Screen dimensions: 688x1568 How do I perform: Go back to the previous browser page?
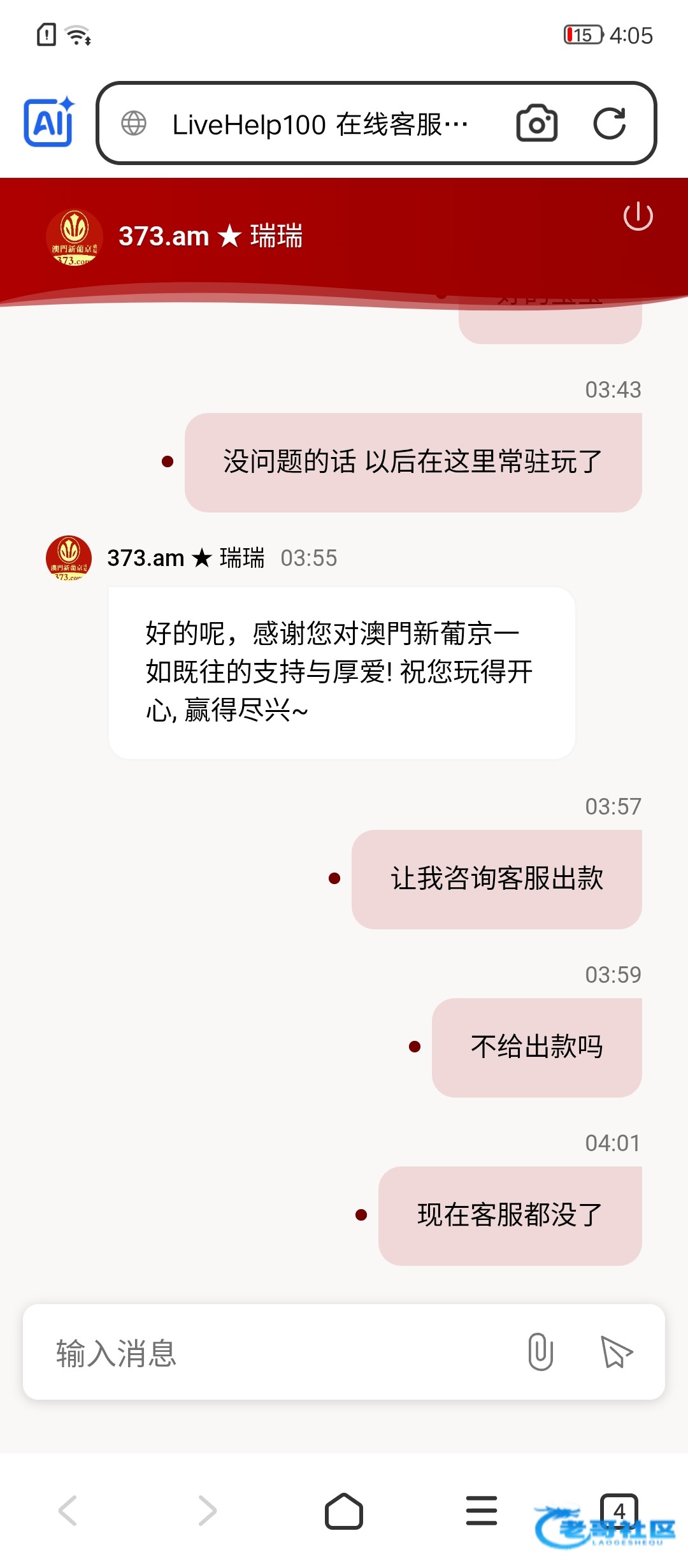68,1511
